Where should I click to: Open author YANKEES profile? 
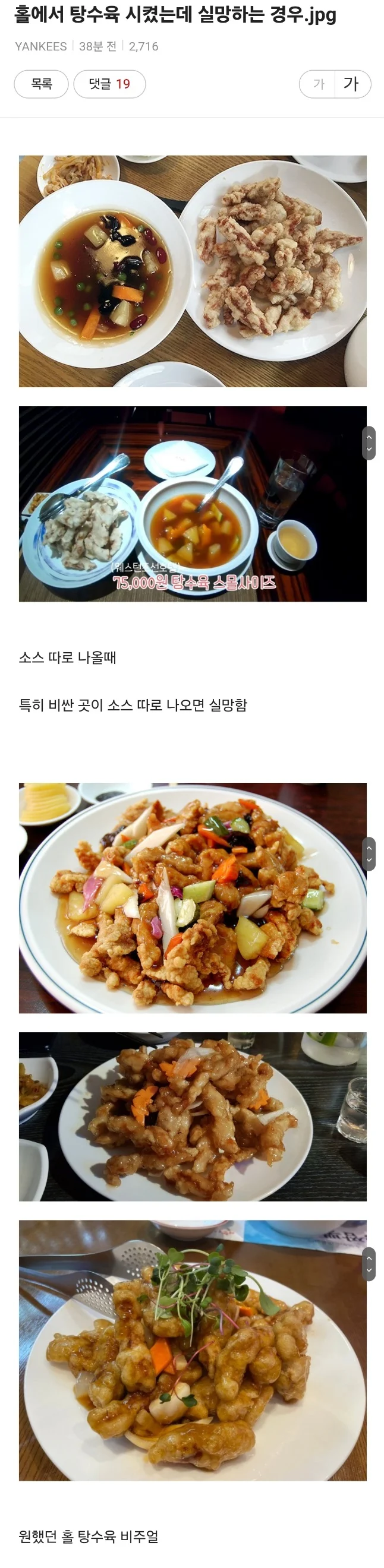click(x=41, y=46)
